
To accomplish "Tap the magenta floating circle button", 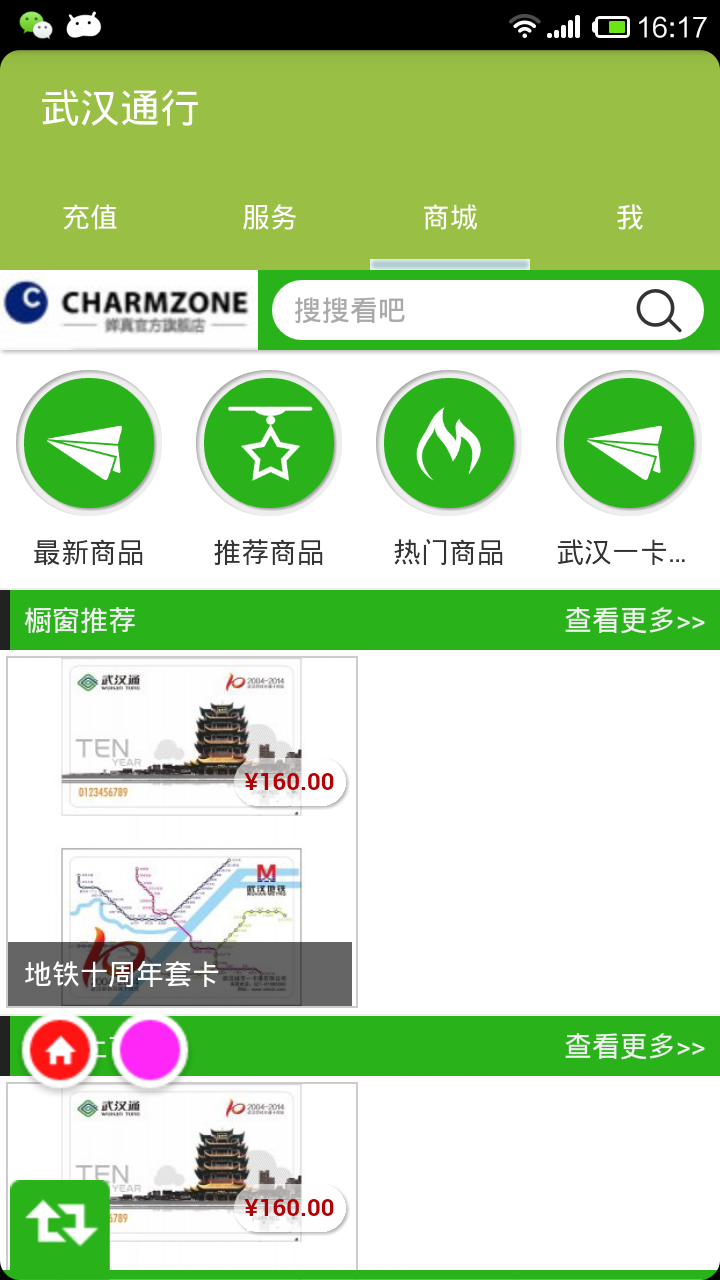I will pyautogui.click(x=150, y=1050).
